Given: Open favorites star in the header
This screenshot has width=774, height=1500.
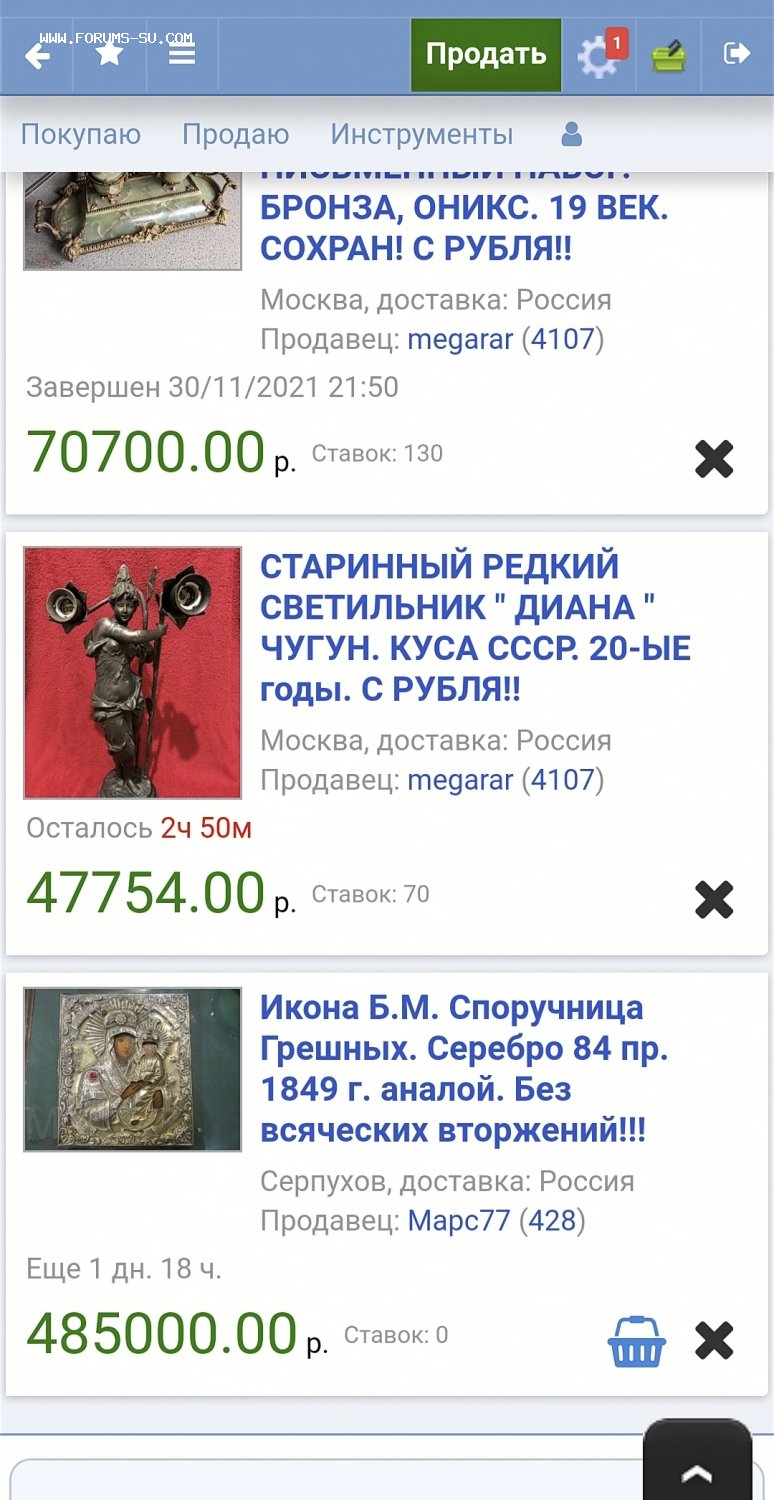Looking at the screenshot, I should pyautogui.click(x=110, y=54).
